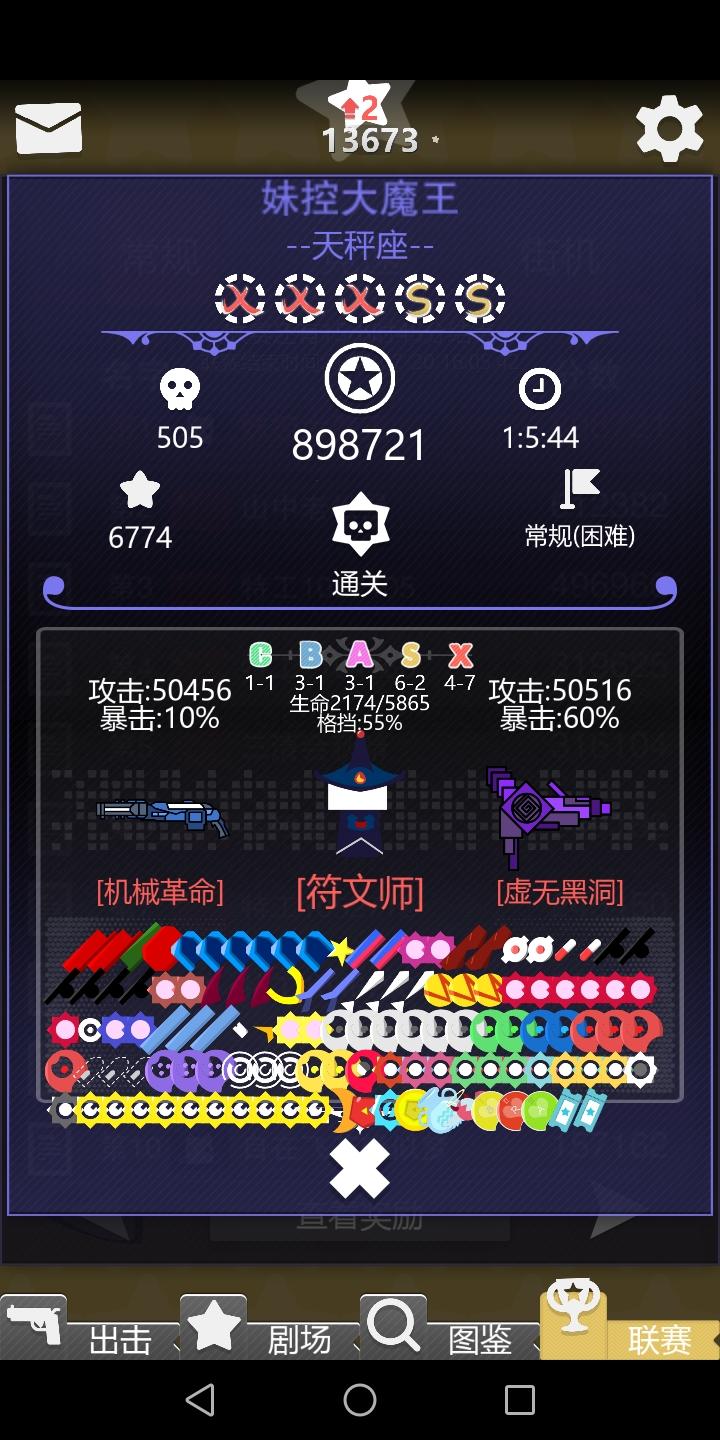Switch to the 出击 tab
This screenshot has width=720, height=1440.
(90, 1330)
